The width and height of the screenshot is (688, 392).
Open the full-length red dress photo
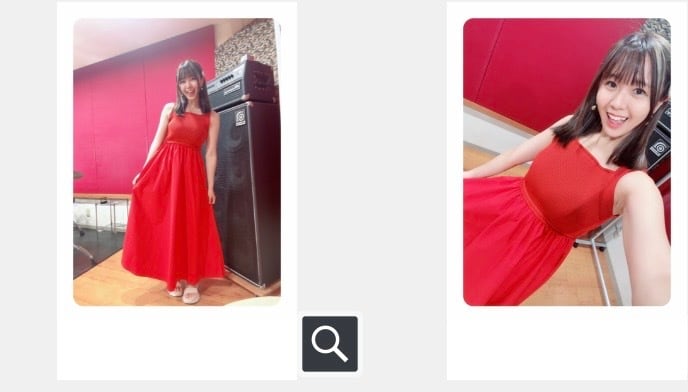pos(177,162)
